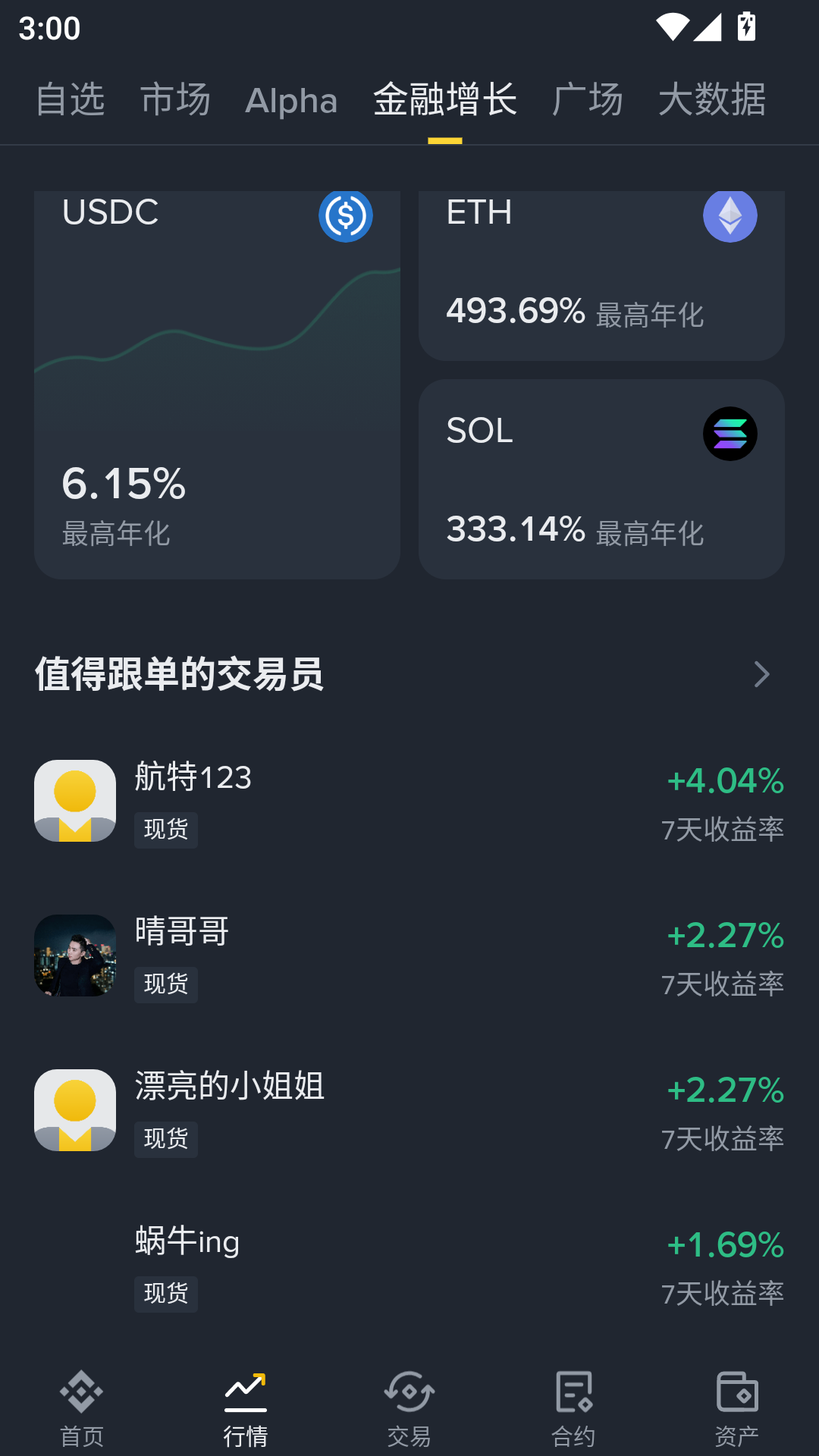Switch to the 自选 favorites tab

tap(71, 99)
